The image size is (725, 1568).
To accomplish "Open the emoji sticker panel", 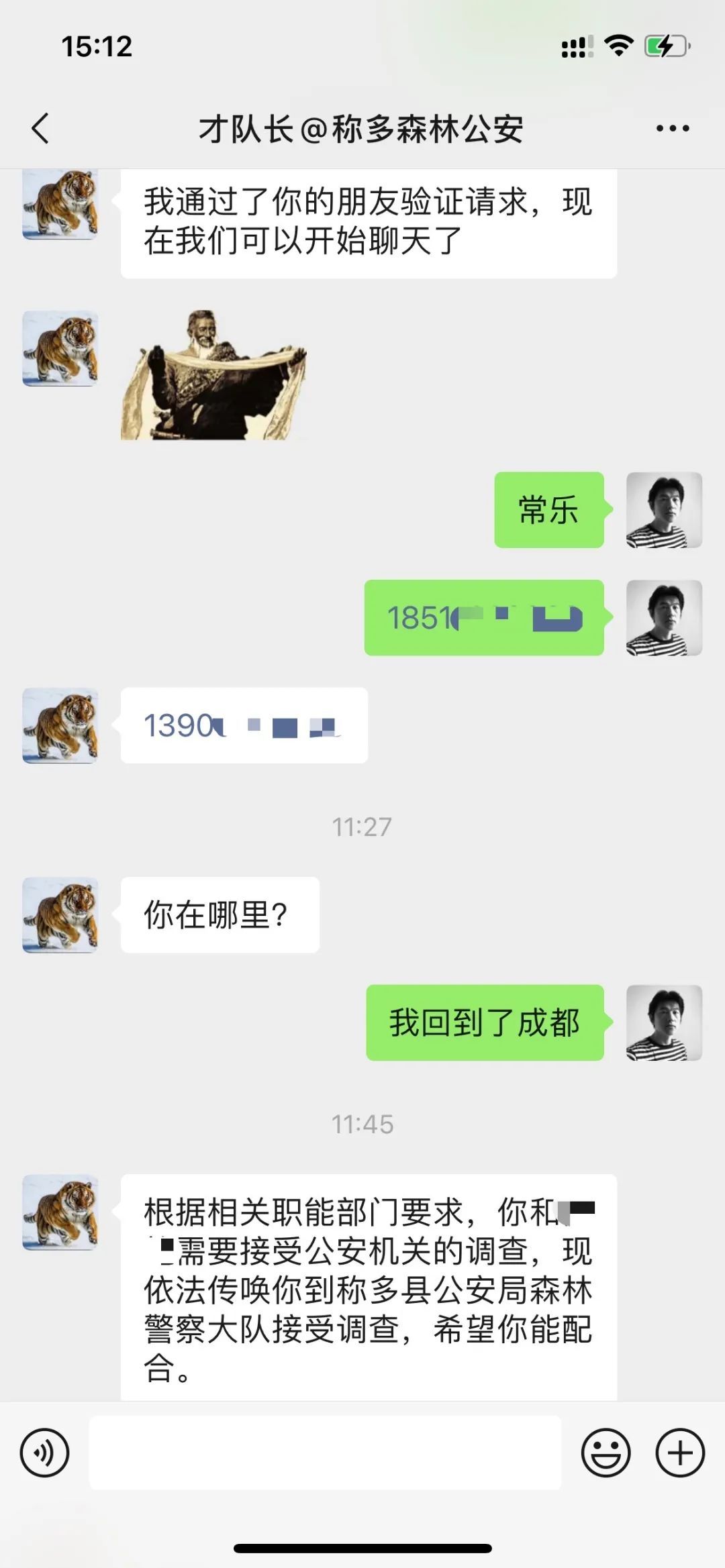I will (x=606, y=1453).
